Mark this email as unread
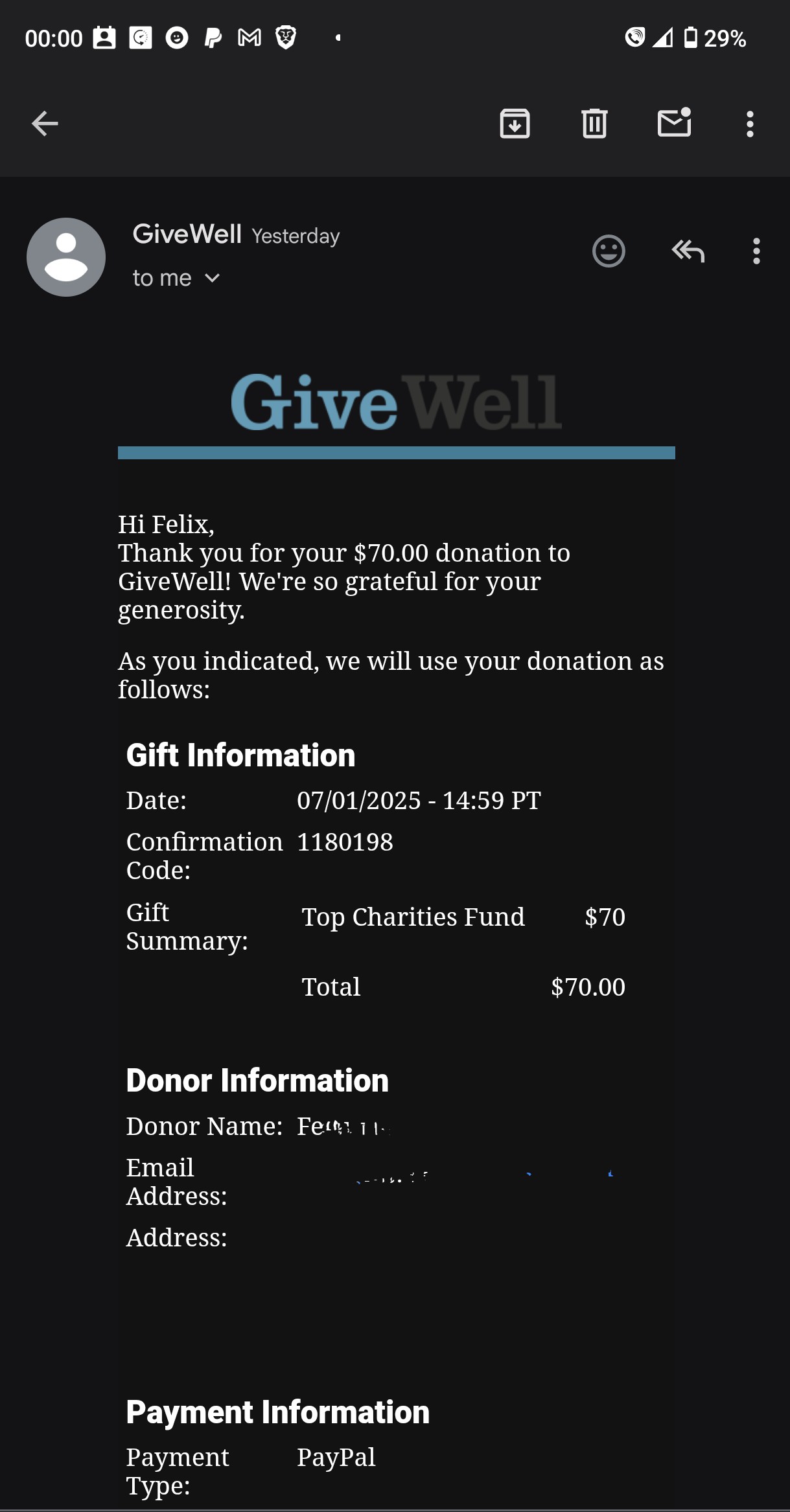Screen dimensions: 790x1512 675,122
